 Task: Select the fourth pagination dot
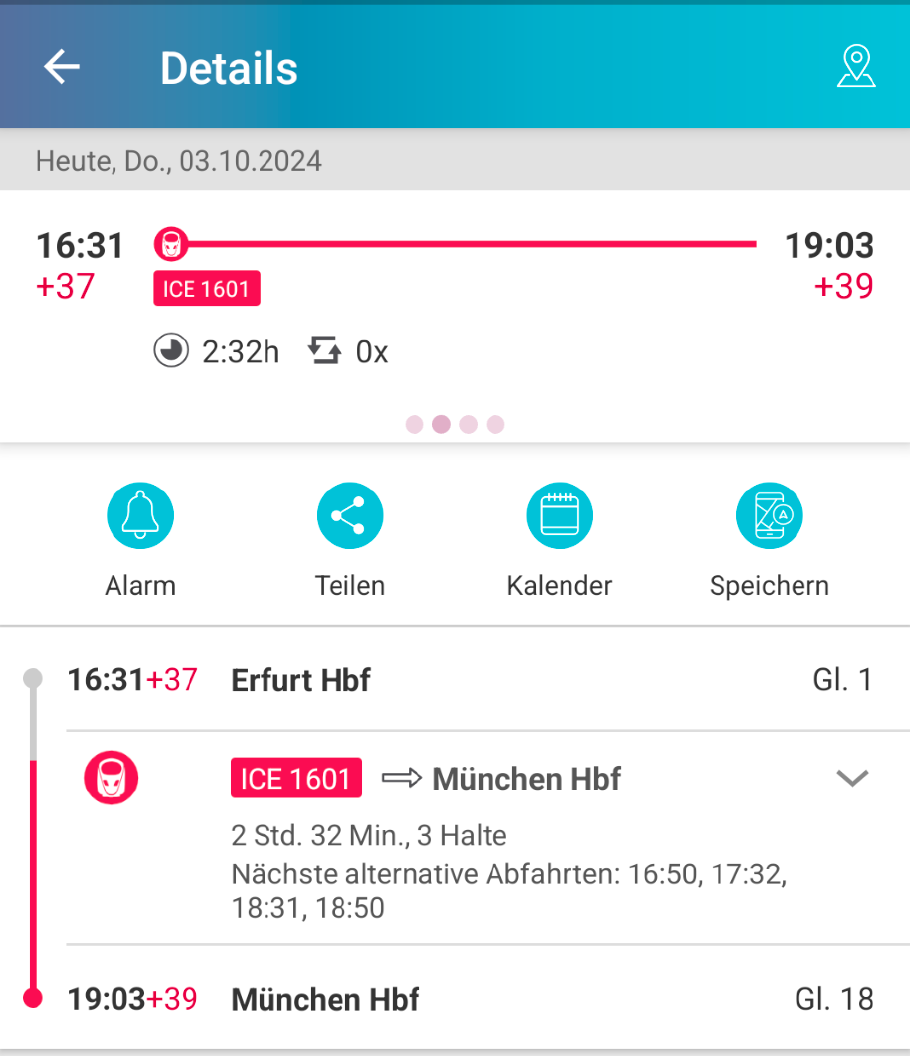[494, 425]
